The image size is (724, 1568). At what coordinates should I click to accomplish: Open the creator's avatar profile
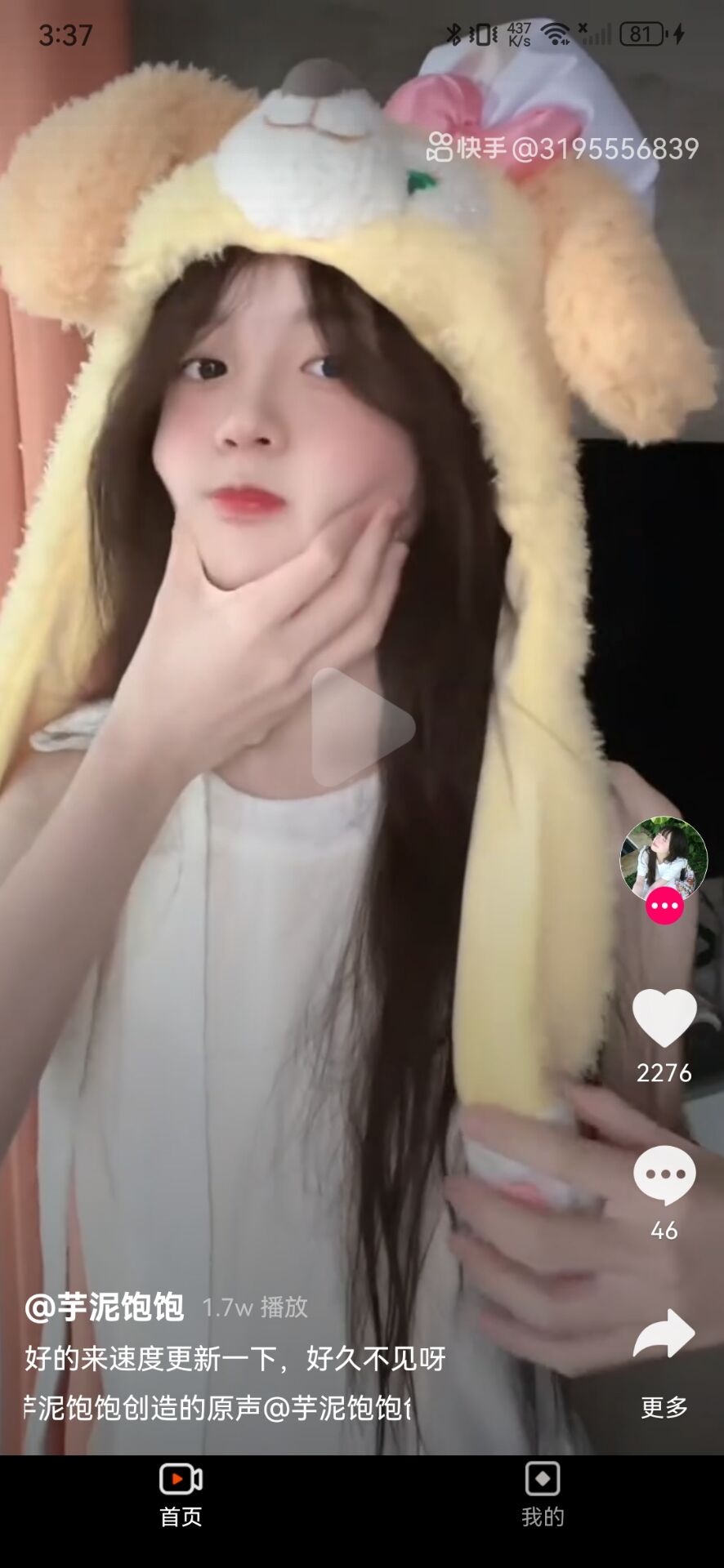pos(664,857)
